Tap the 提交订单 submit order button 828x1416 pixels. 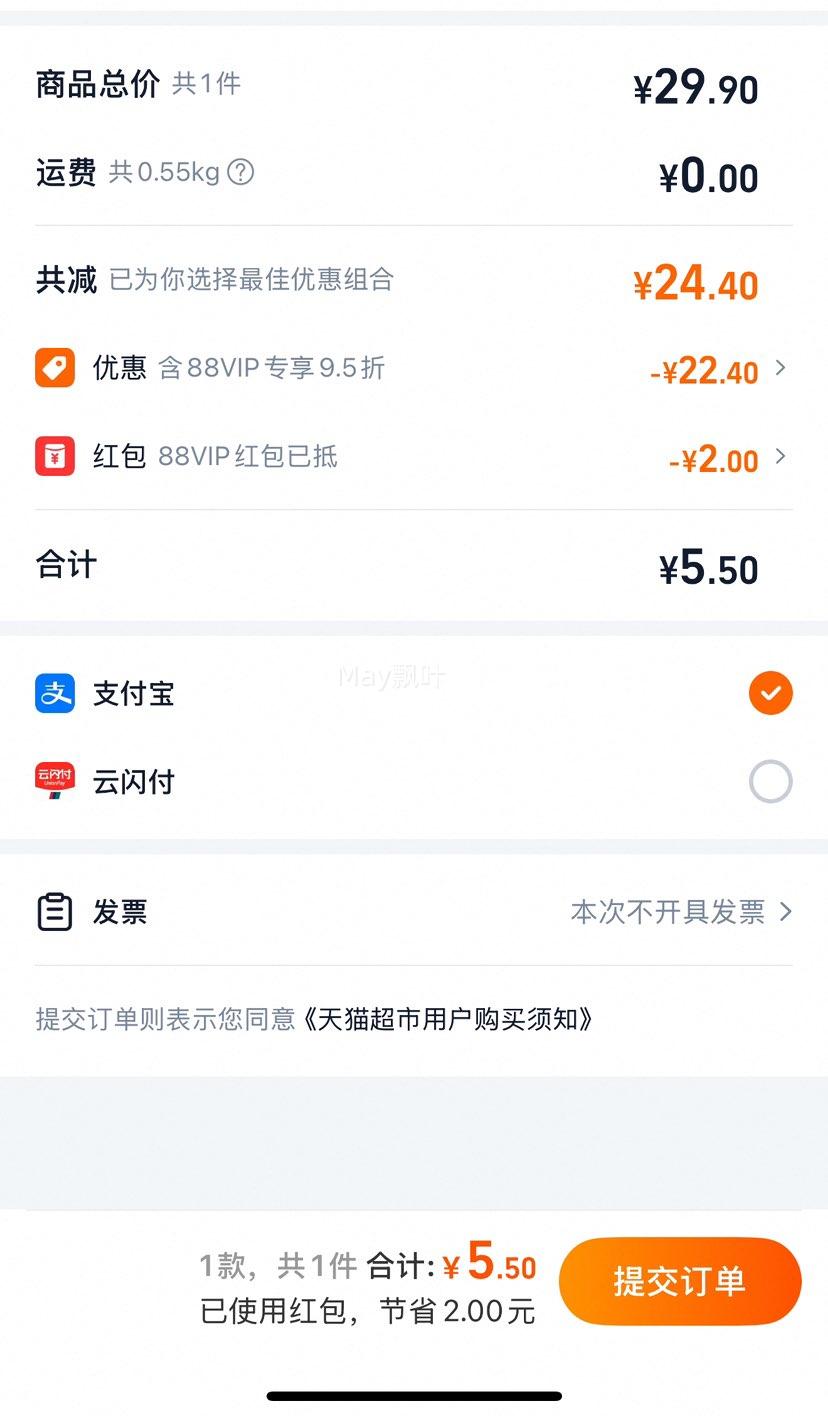point(680,1281)
